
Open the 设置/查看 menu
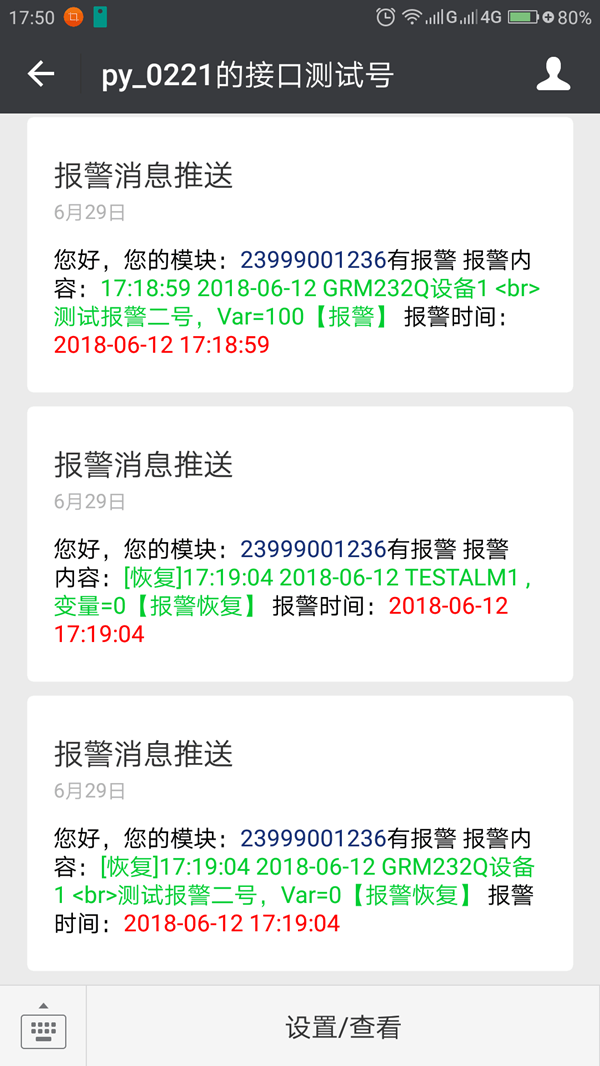[343, 1027]
